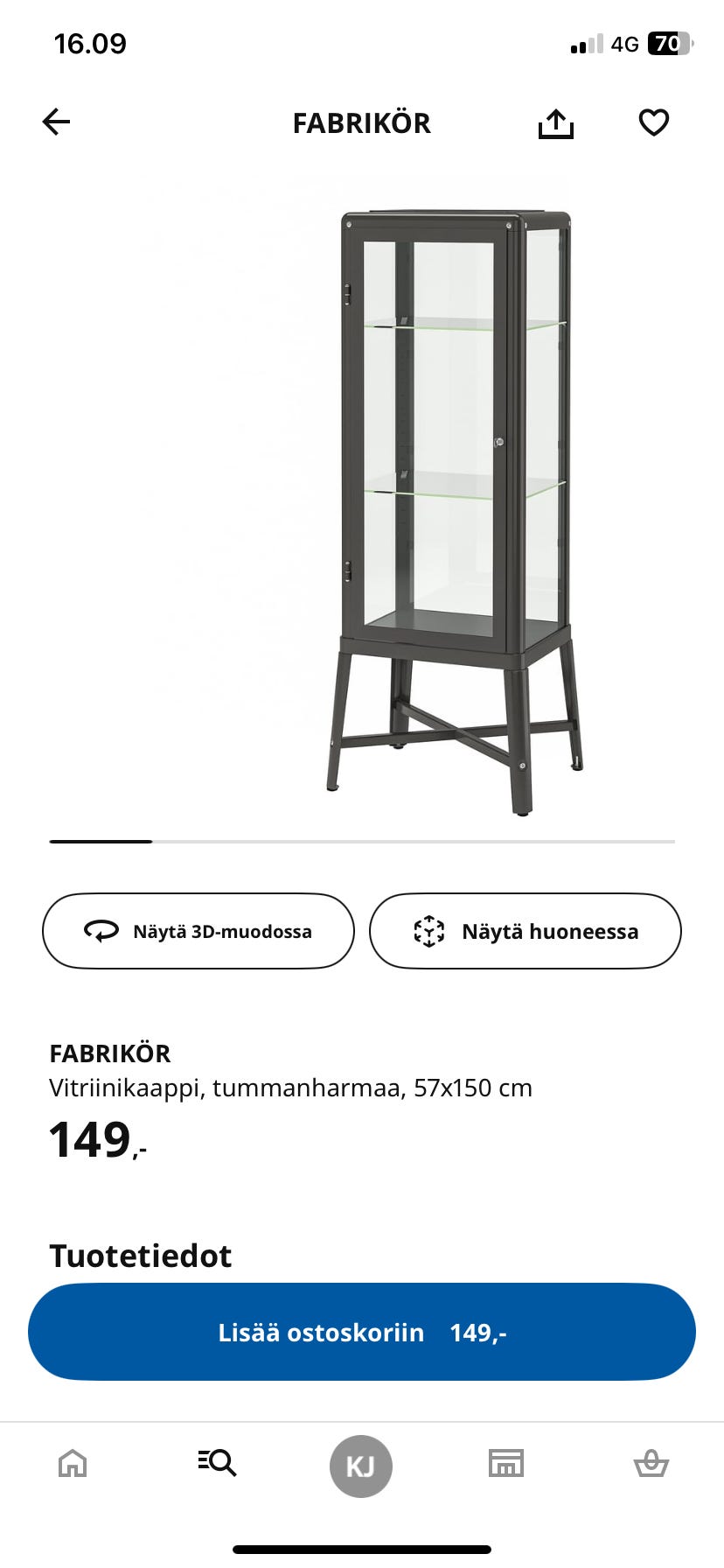Expand the Tuotetiedot section
Screen dimensions: 724x1568
[141, 1256]
